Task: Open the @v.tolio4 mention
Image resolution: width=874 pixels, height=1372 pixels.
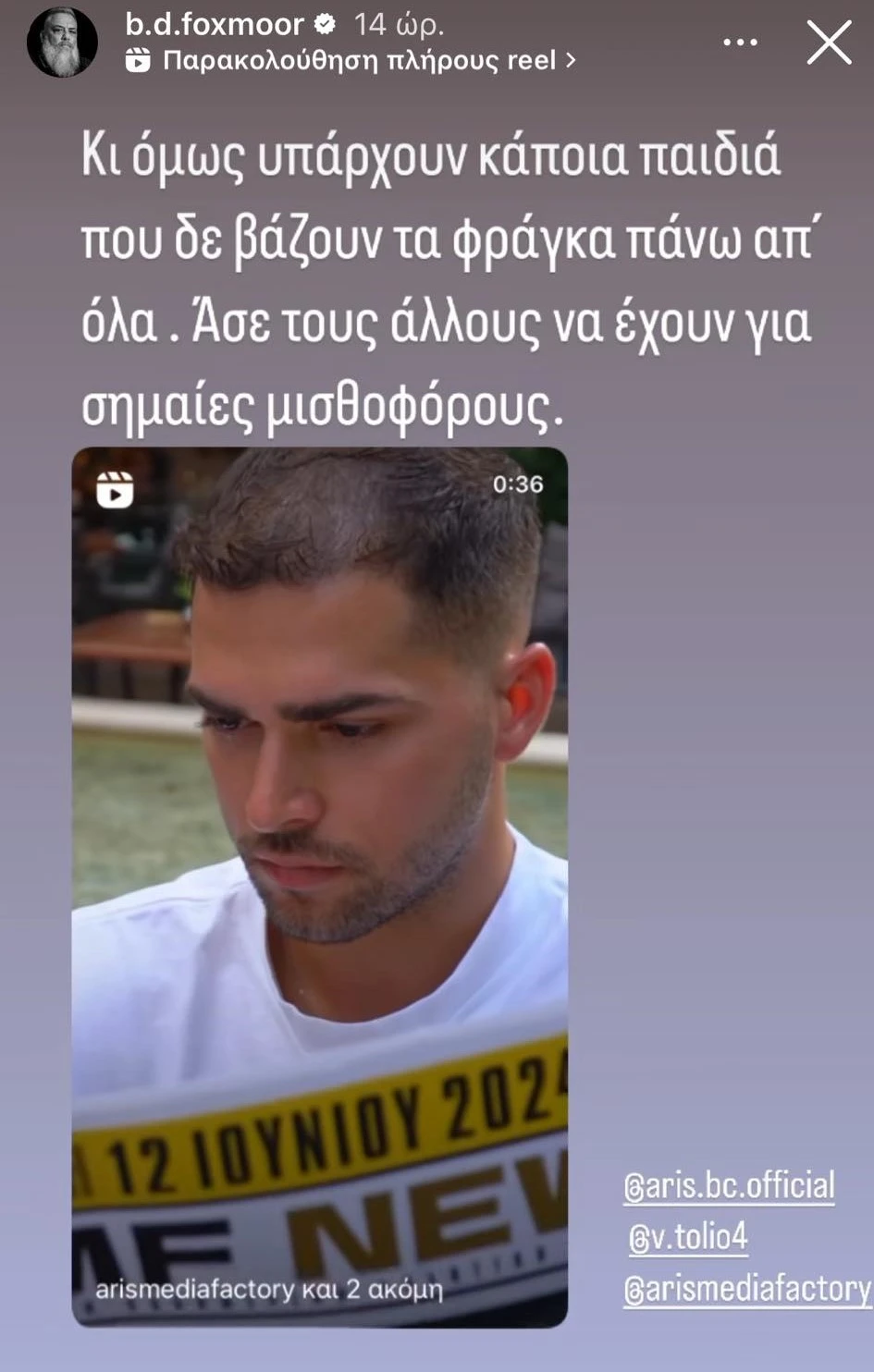Action: pos(688,1236)
